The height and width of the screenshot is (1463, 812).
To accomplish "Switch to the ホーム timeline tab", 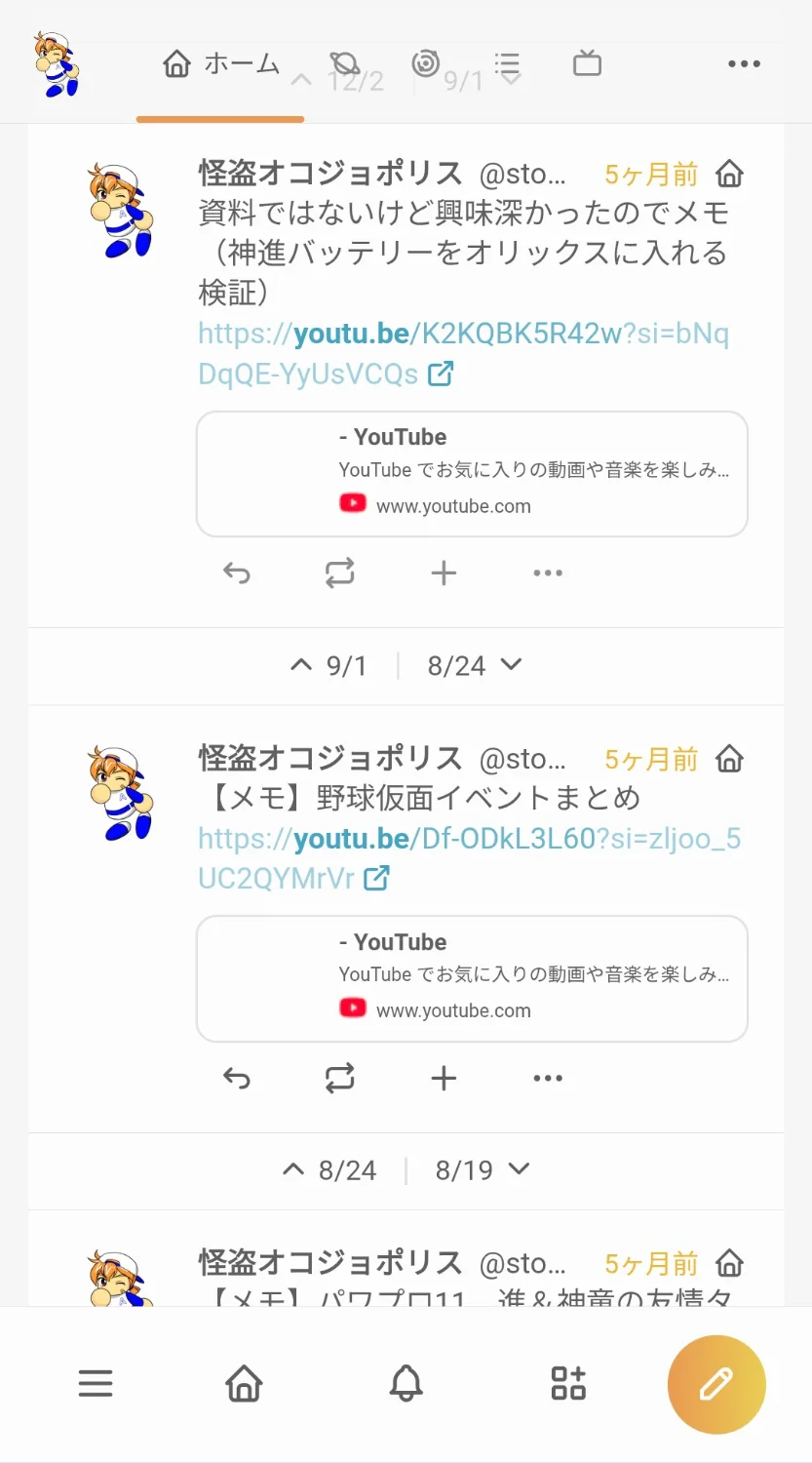I will click(221, 64).
